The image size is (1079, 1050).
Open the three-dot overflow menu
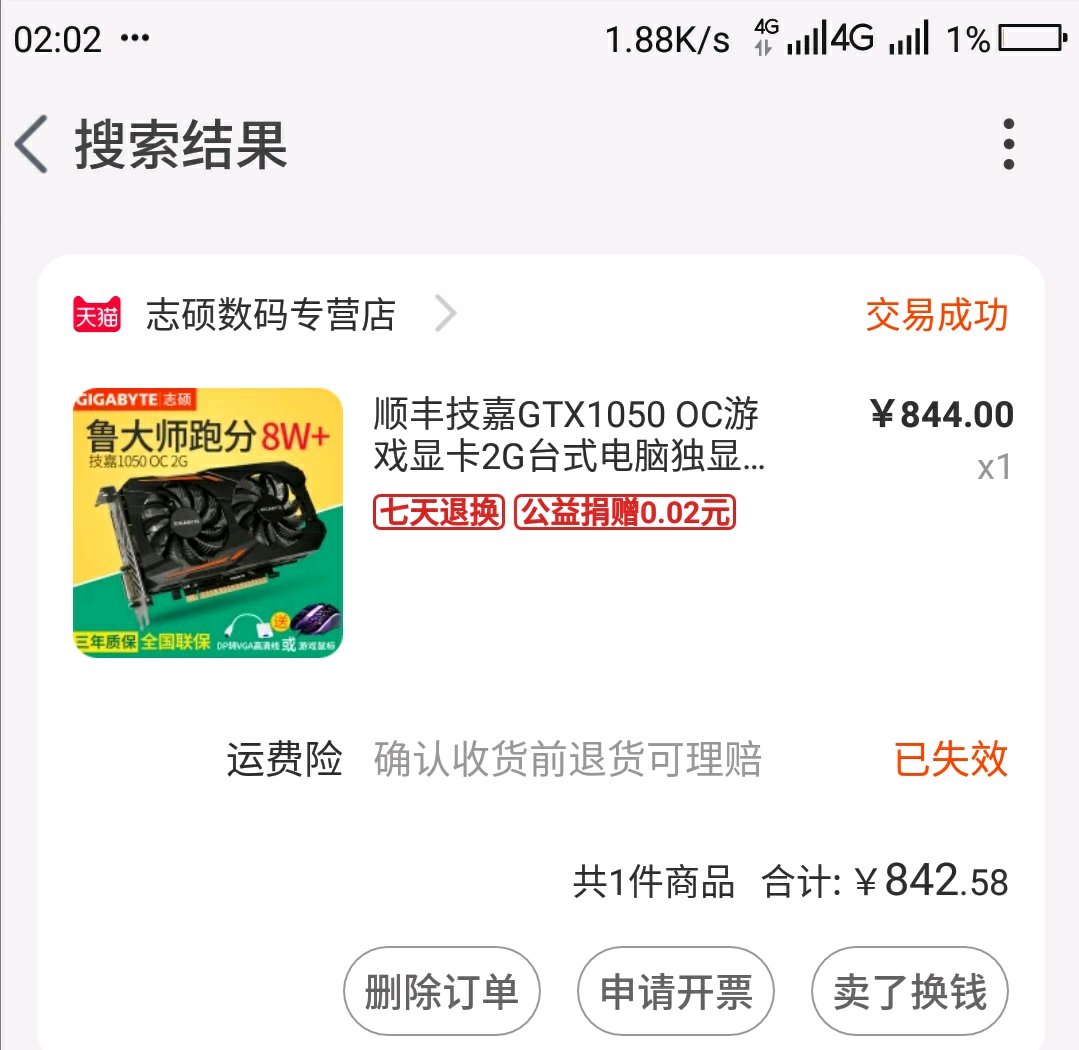pyautogui.click(x=1008, y=144)
